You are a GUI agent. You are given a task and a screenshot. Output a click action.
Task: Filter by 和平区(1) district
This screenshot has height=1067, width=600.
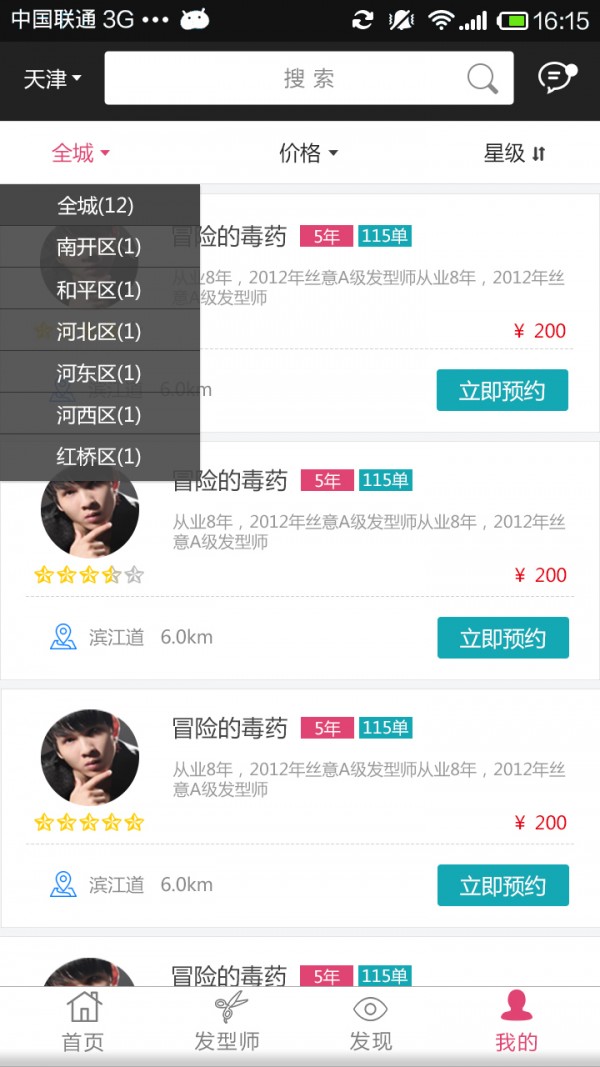[x=99, y=290]
